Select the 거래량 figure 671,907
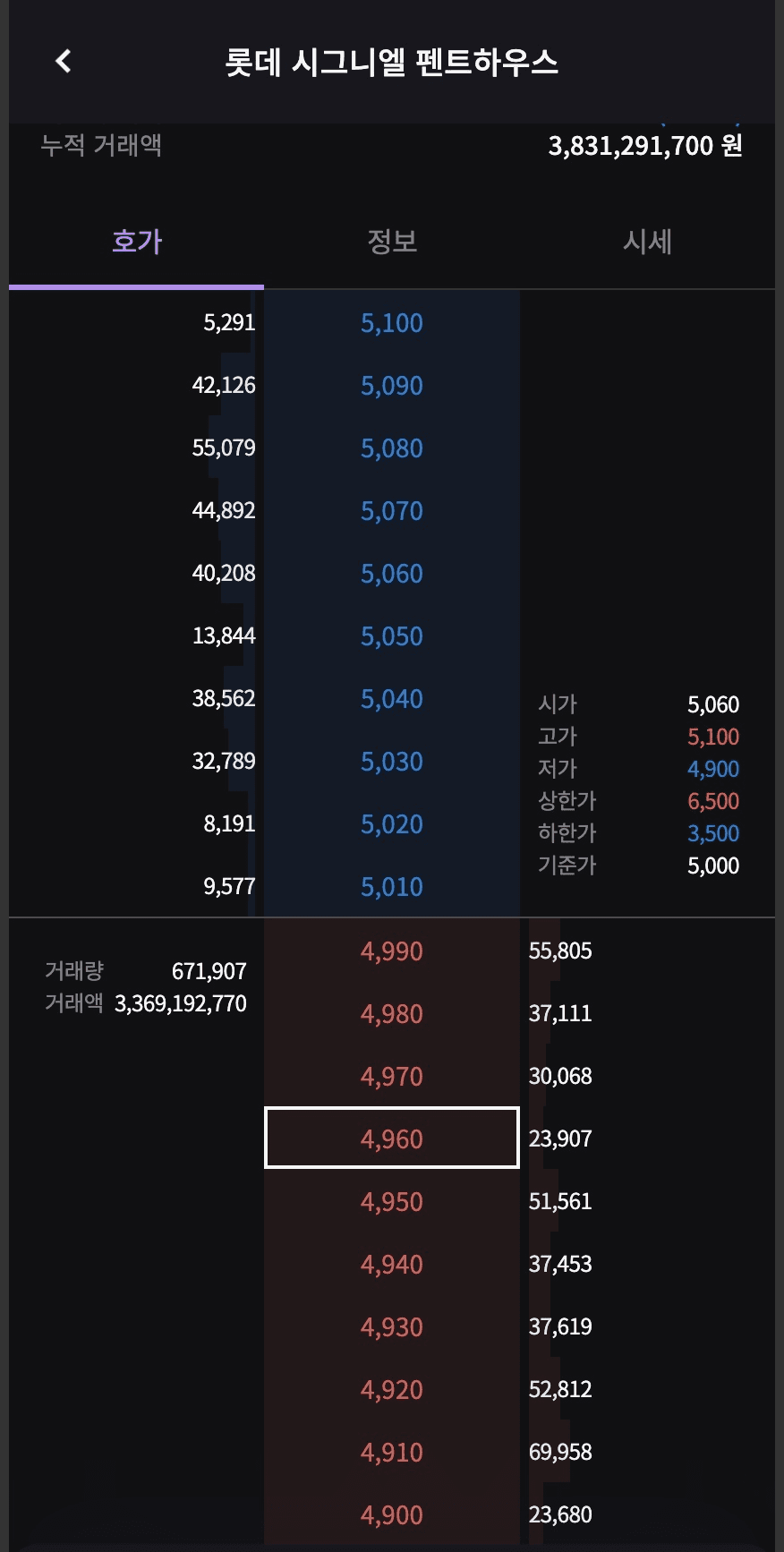 (x=209, y=970)
